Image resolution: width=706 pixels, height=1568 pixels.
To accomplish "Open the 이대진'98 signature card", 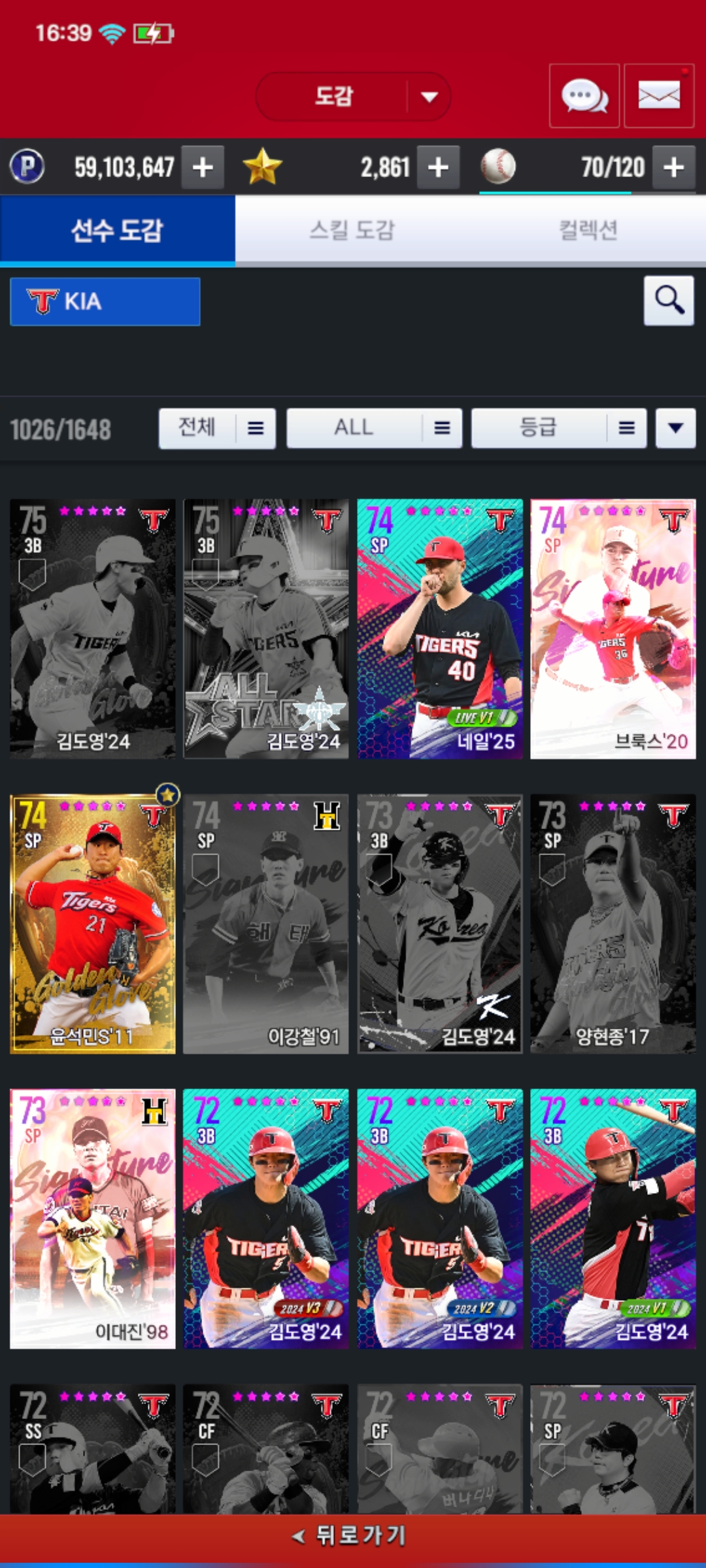I will point(93,1218).
